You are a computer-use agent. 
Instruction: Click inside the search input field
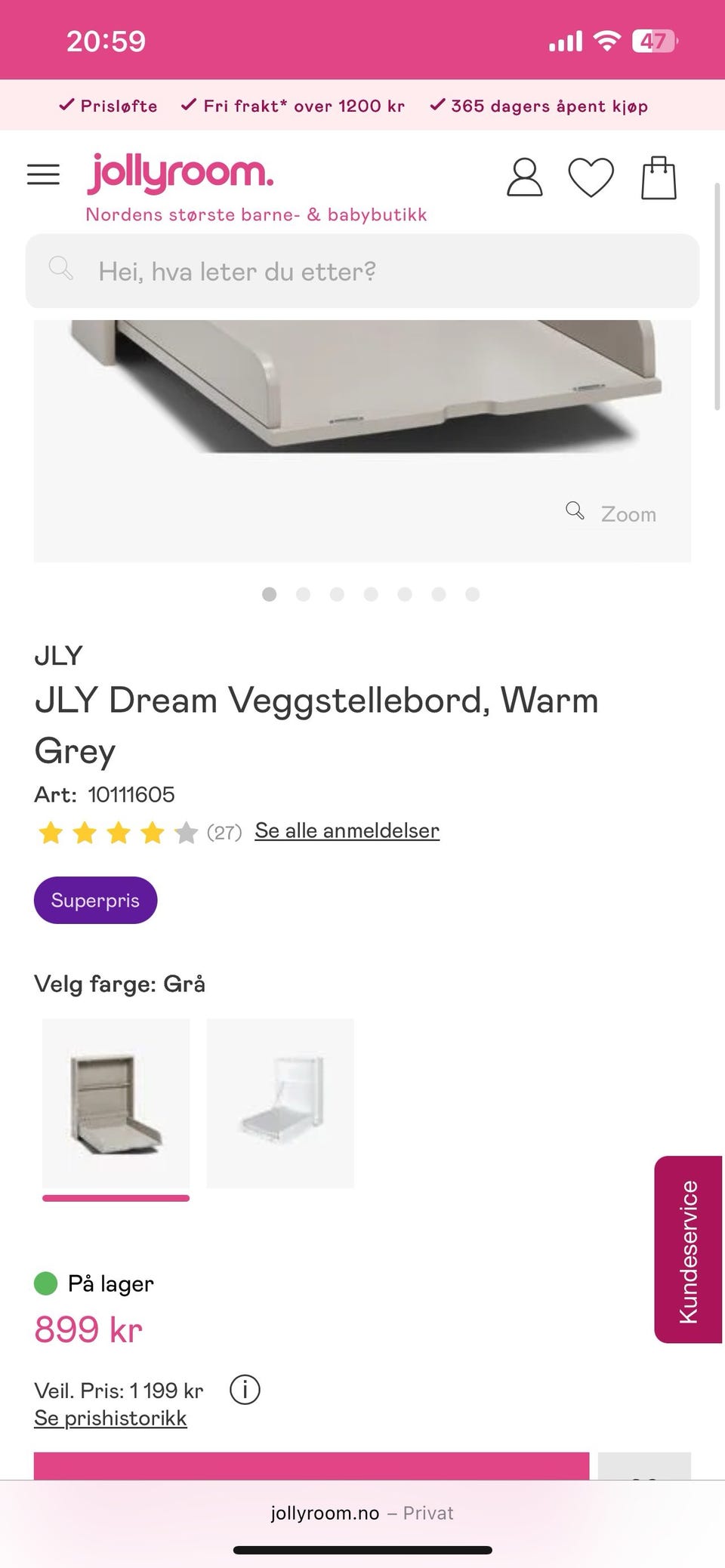point(362,271)
